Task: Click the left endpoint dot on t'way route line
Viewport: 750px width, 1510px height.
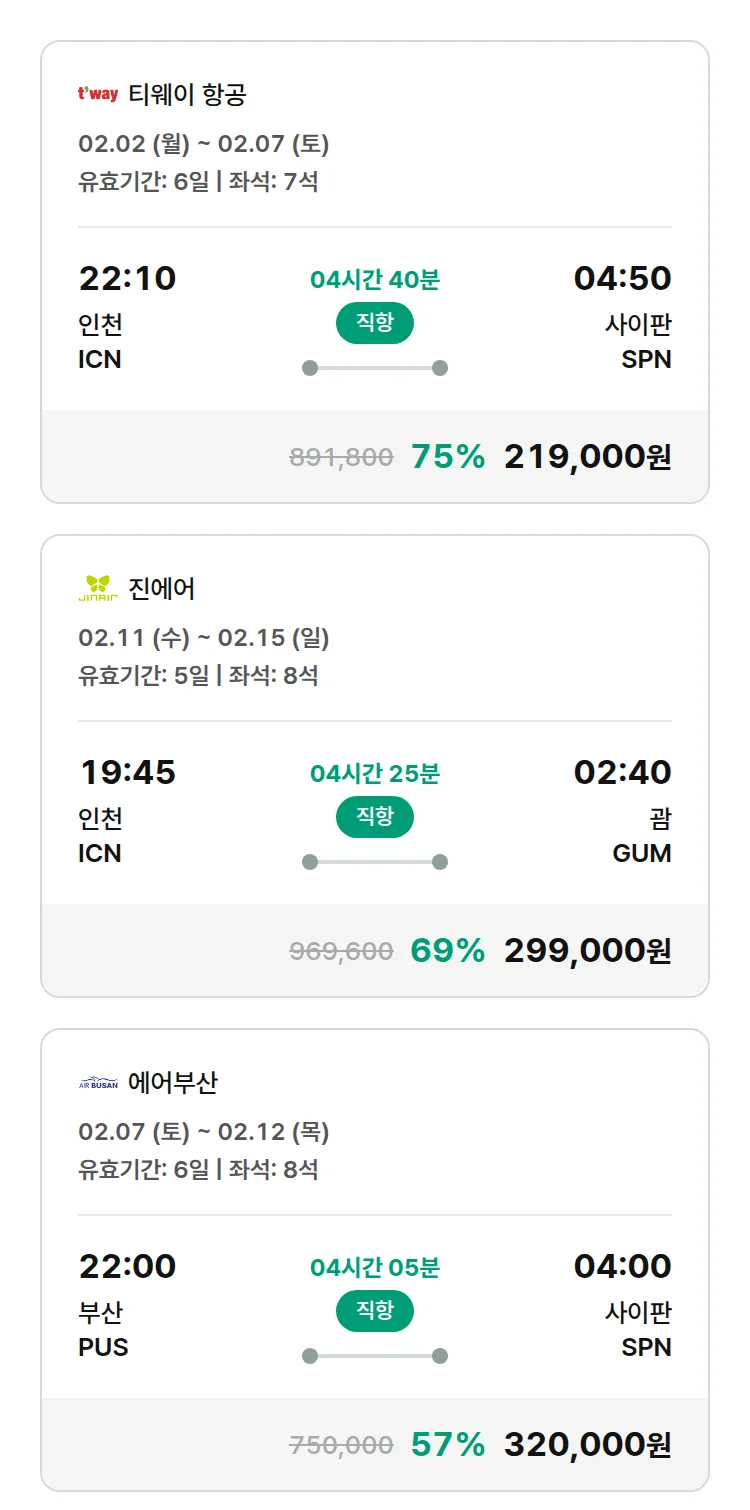Action: 309,366
